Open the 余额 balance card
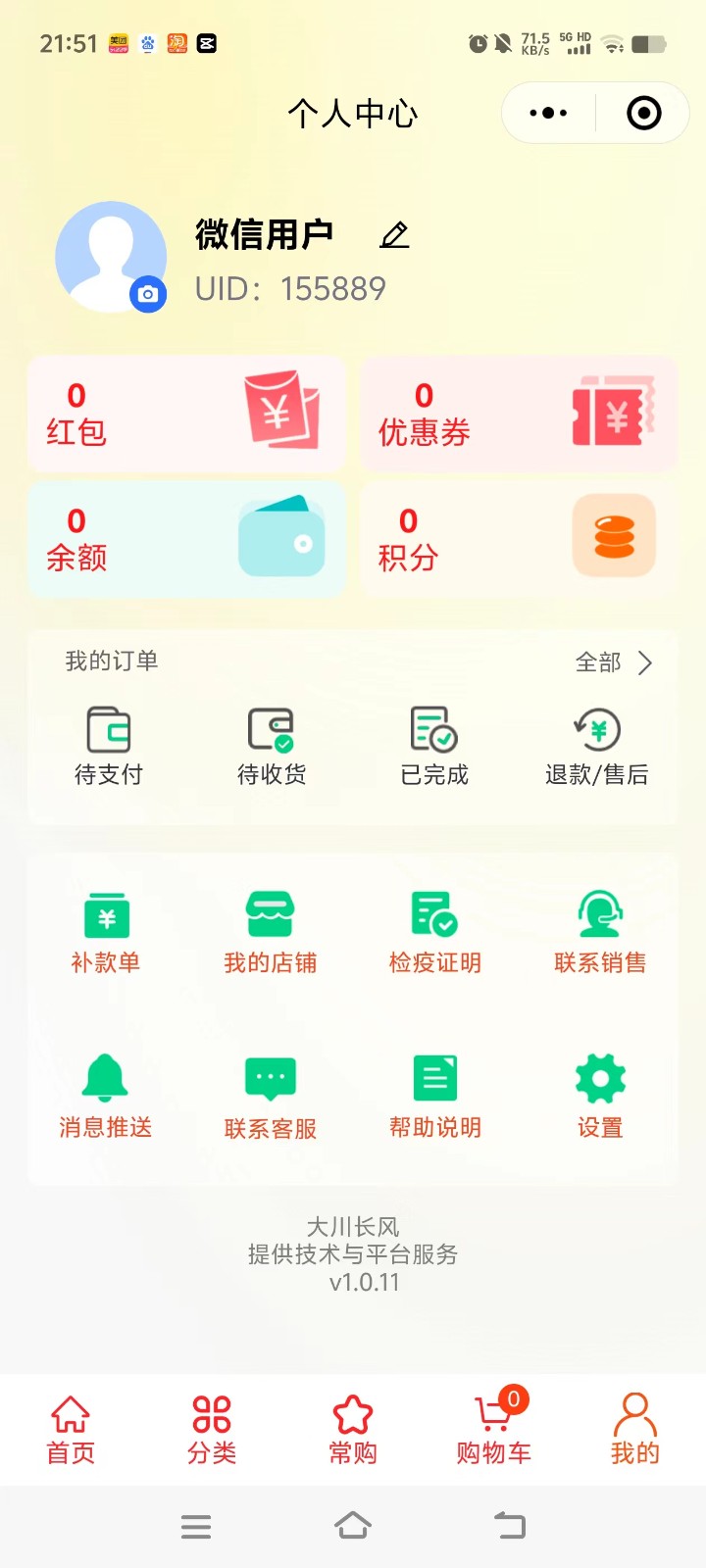Screen dimensions: 706x1568 pyautogui.click(x=186, y=538)
